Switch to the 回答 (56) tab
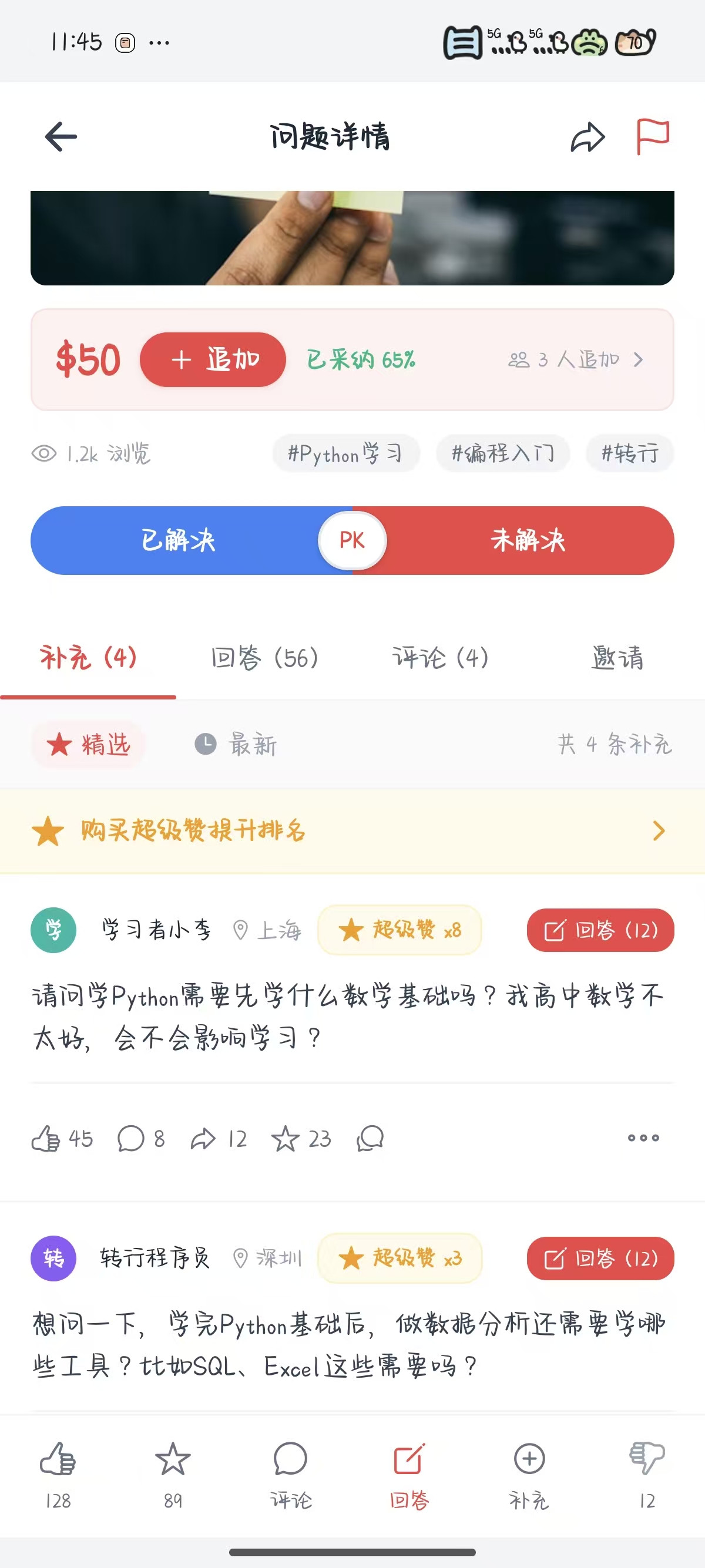The height and width of the screenshot is (1568, 705). coord(264,658)
